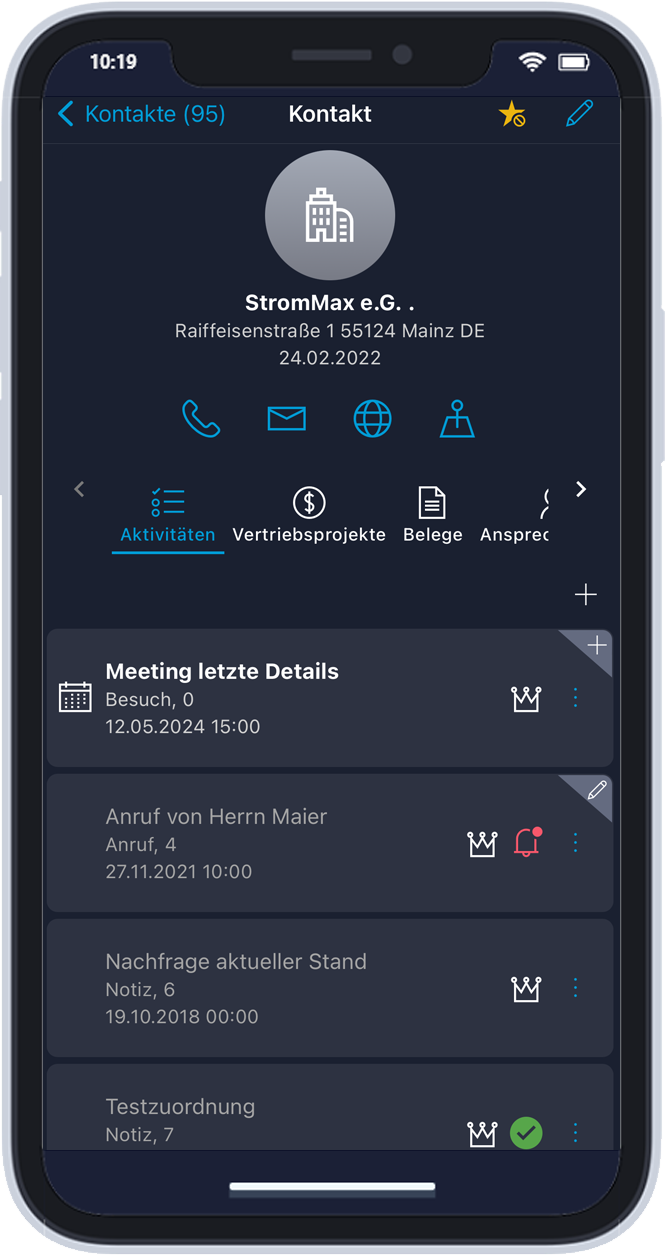This screenshot has width=665, height=1258.
Task: Open Anruf von Herrn Maier activity
Action: (x=330, y=843)
